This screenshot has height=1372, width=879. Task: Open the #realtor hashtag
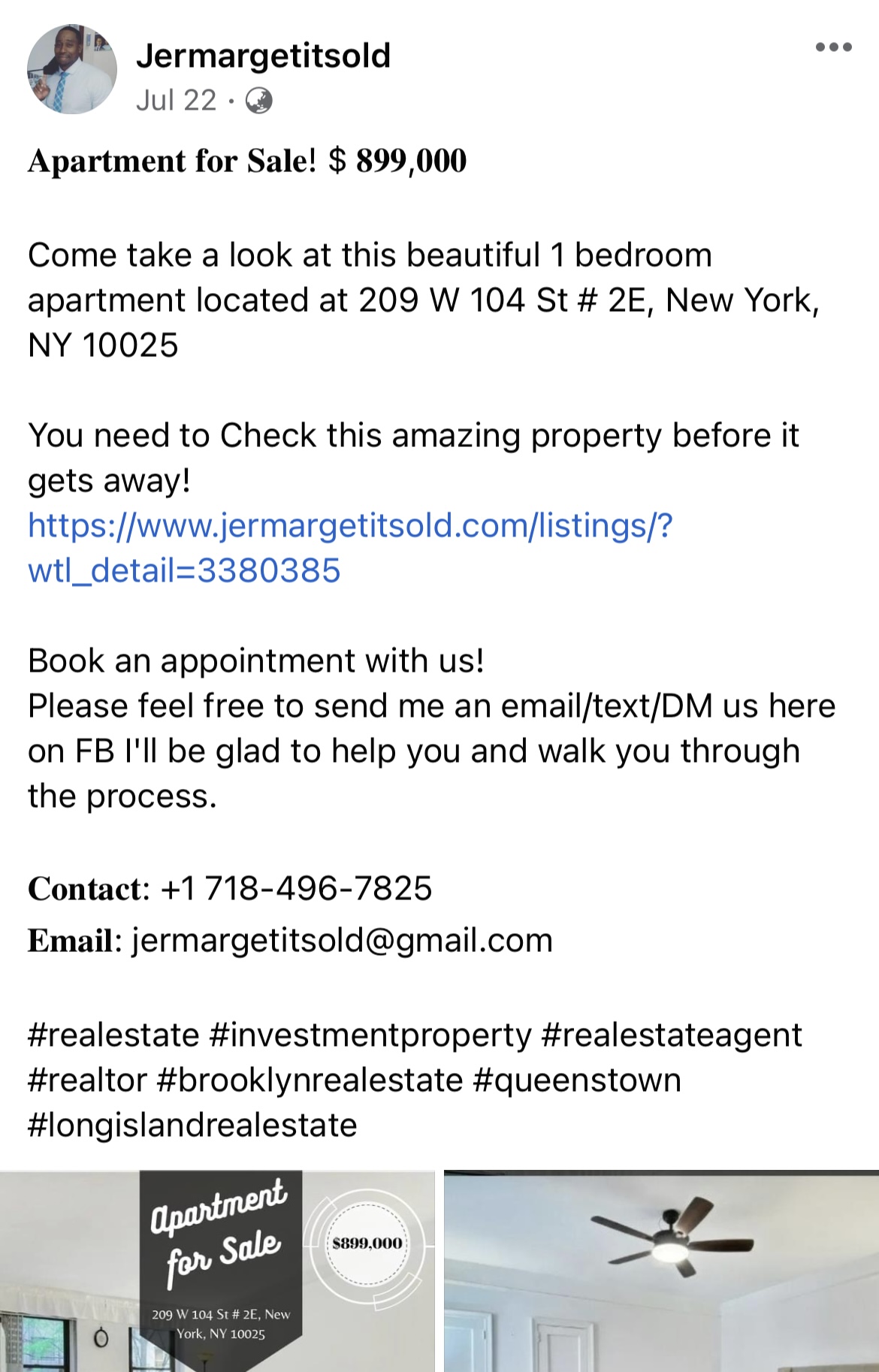tap(87, 1080)
